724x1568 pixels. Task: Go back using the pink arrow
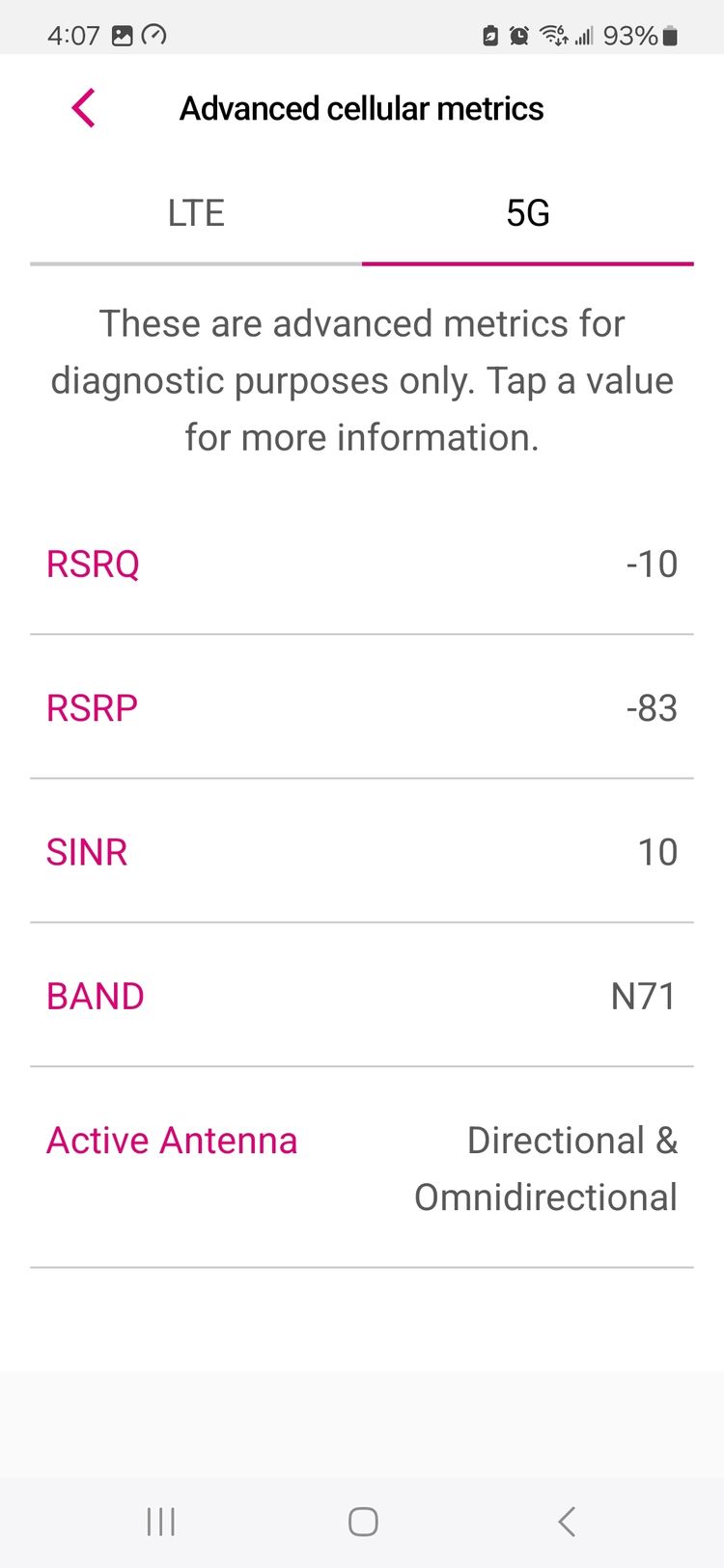point(84,108)
